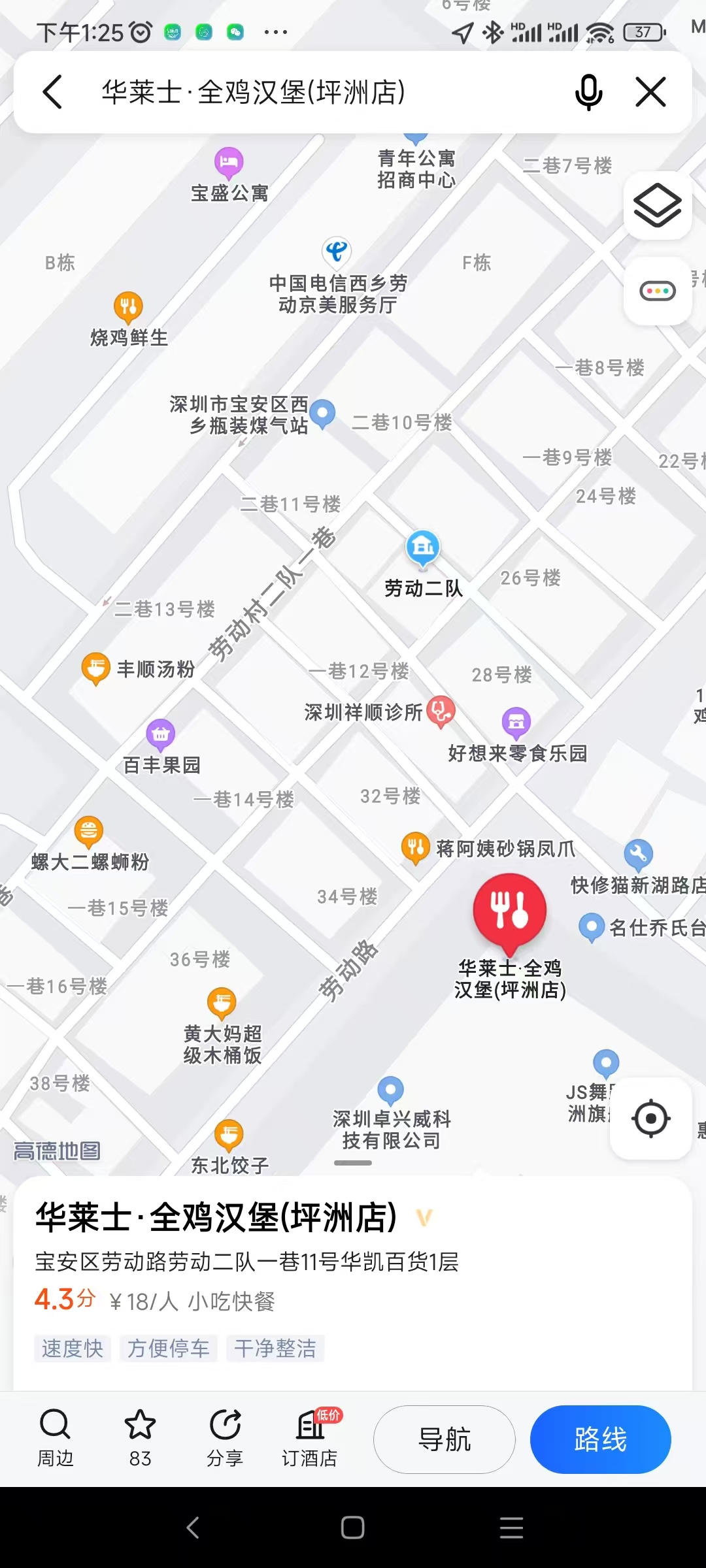Clear the search with the X
The height and width of the screenshot is (1568, 706).
650,91
